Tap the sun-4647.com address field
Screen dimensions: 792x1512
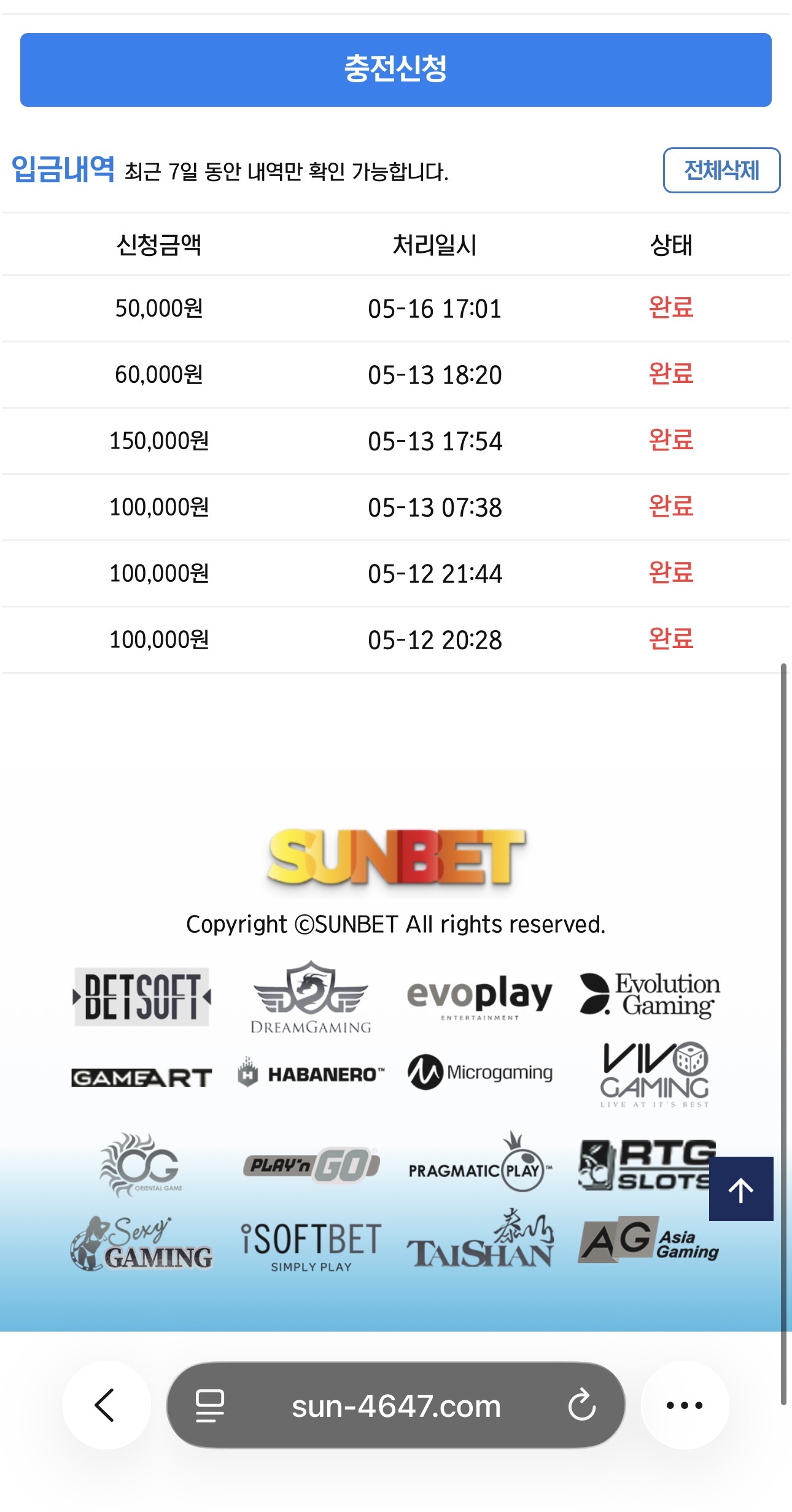point(396,1405)
